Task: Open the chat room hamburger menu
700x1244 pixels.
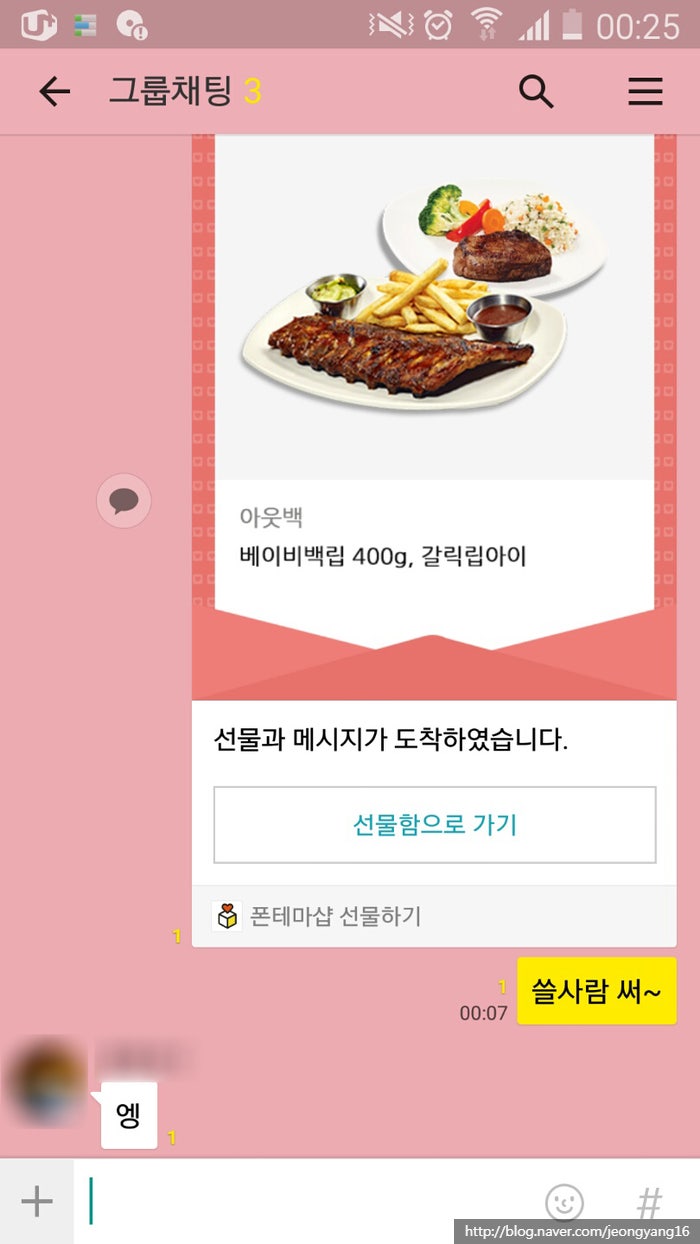Action: pos(645,92)
